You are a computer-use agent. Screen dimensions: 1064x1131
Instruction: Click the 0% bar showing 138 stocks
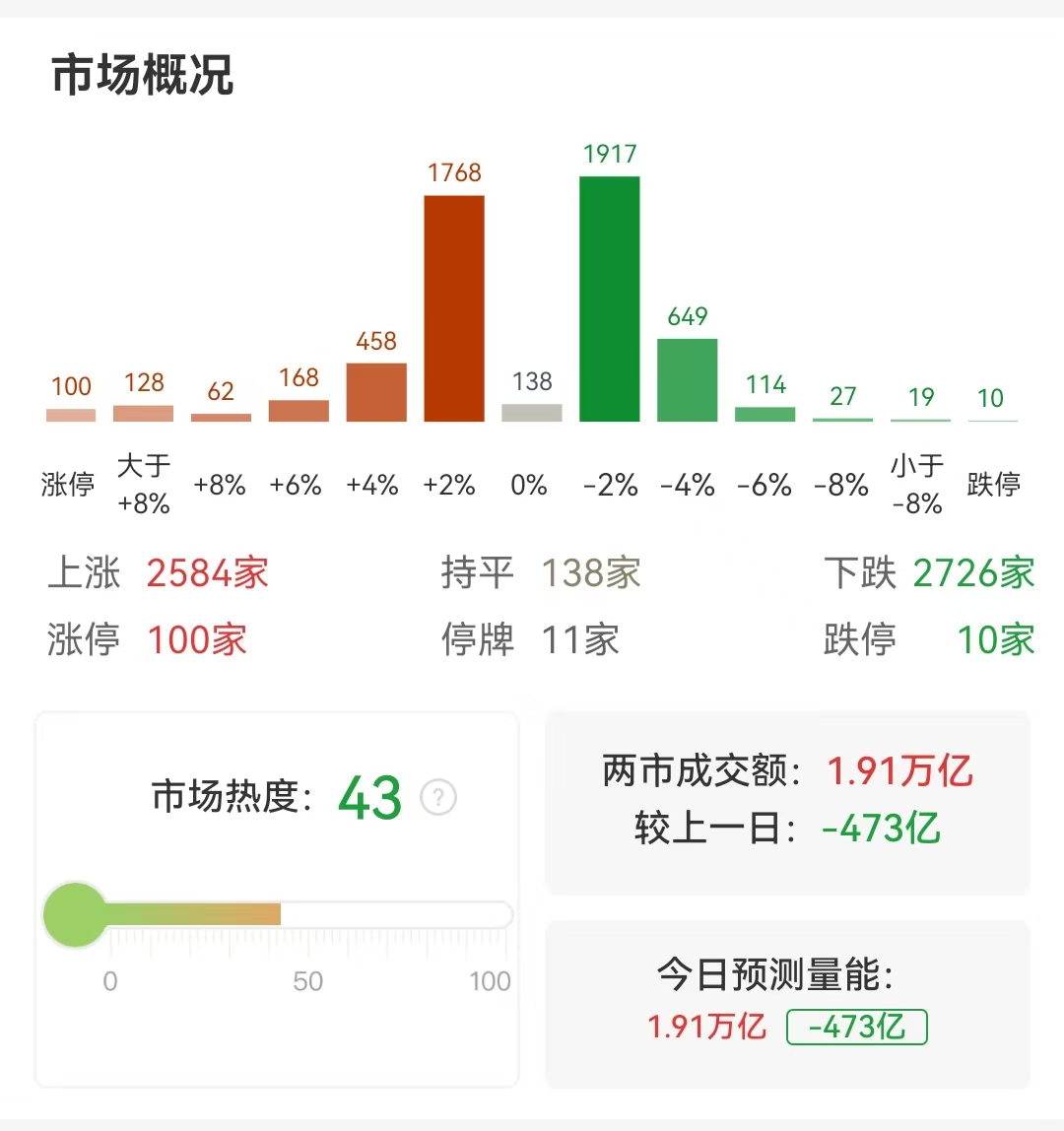(x=532, y=411)
